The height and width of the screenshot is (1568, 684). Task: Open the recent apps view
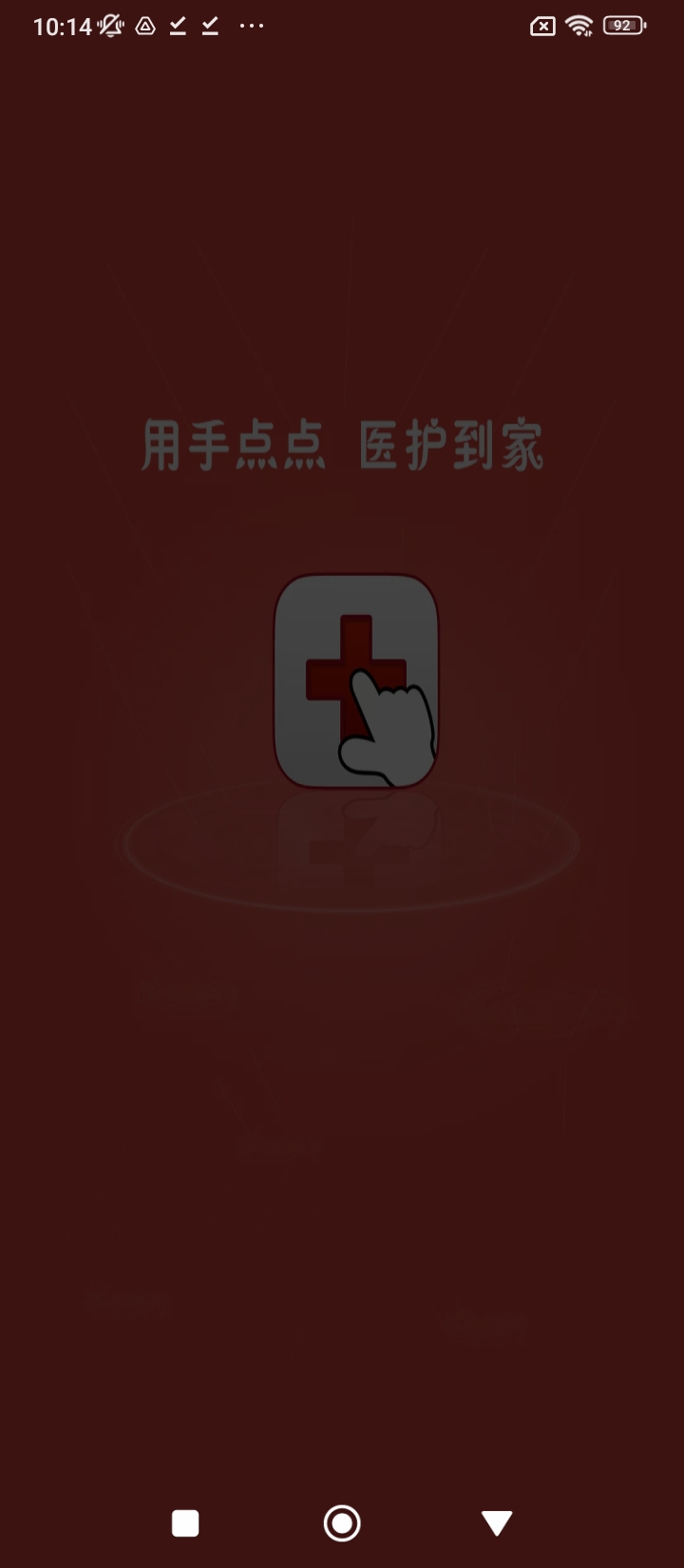[185, 1523]
